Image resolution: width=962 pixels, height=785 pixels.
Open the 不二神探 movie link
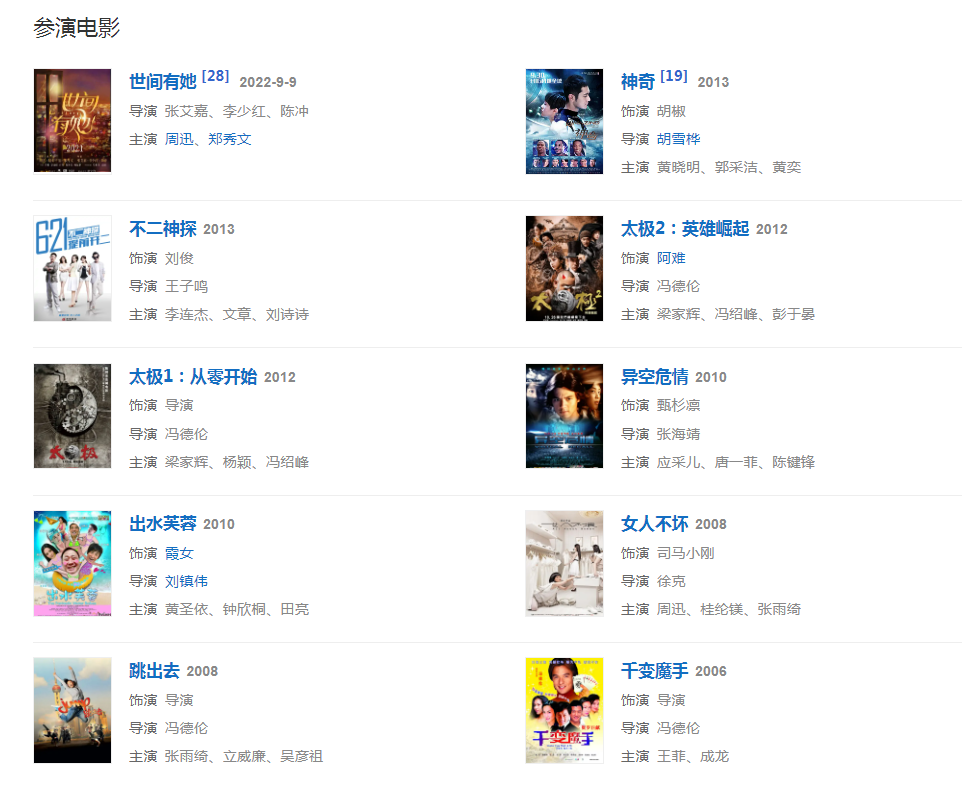pyautogui.click(x=162, y=229)
